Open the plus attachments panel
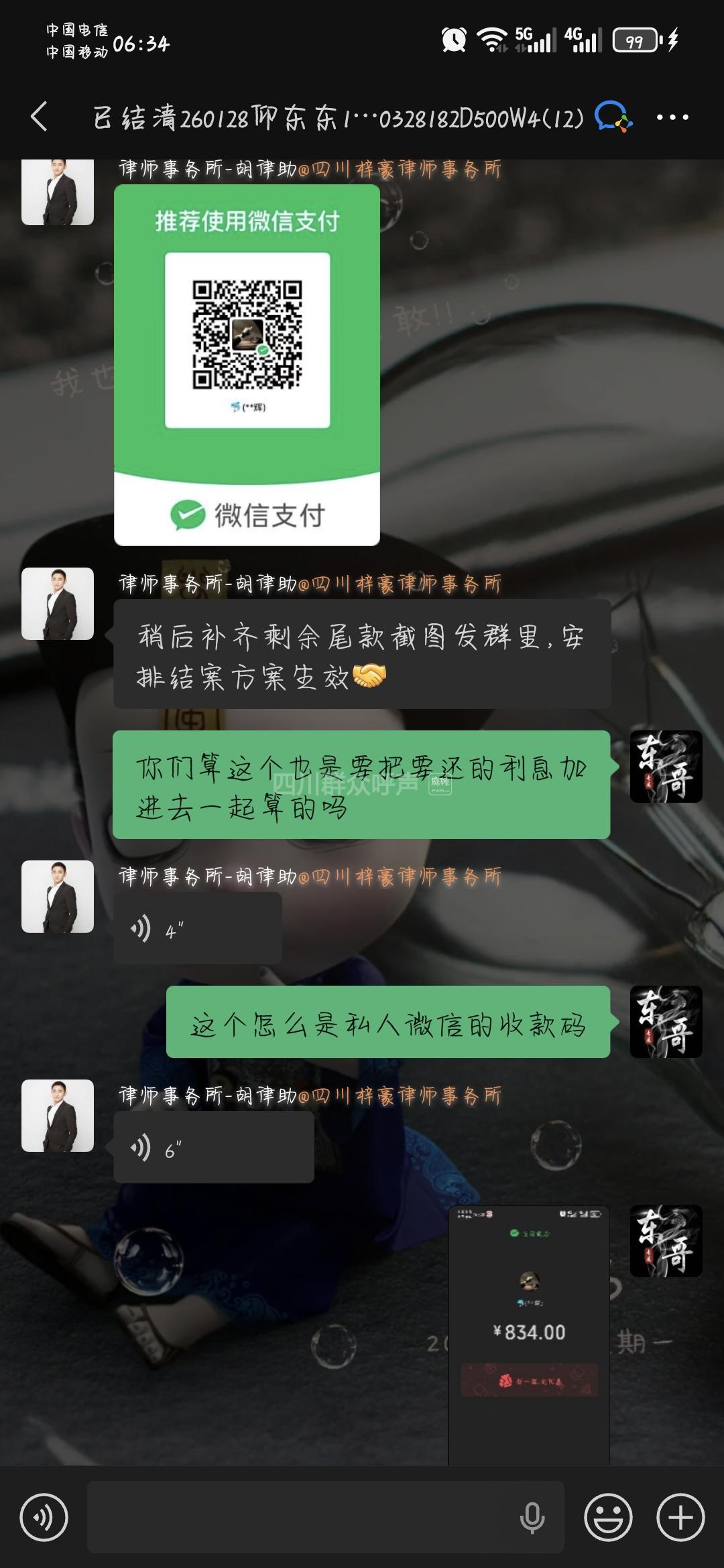Image resolution: width=724 pixels, height=1568 pixels. coord(680,1516)
